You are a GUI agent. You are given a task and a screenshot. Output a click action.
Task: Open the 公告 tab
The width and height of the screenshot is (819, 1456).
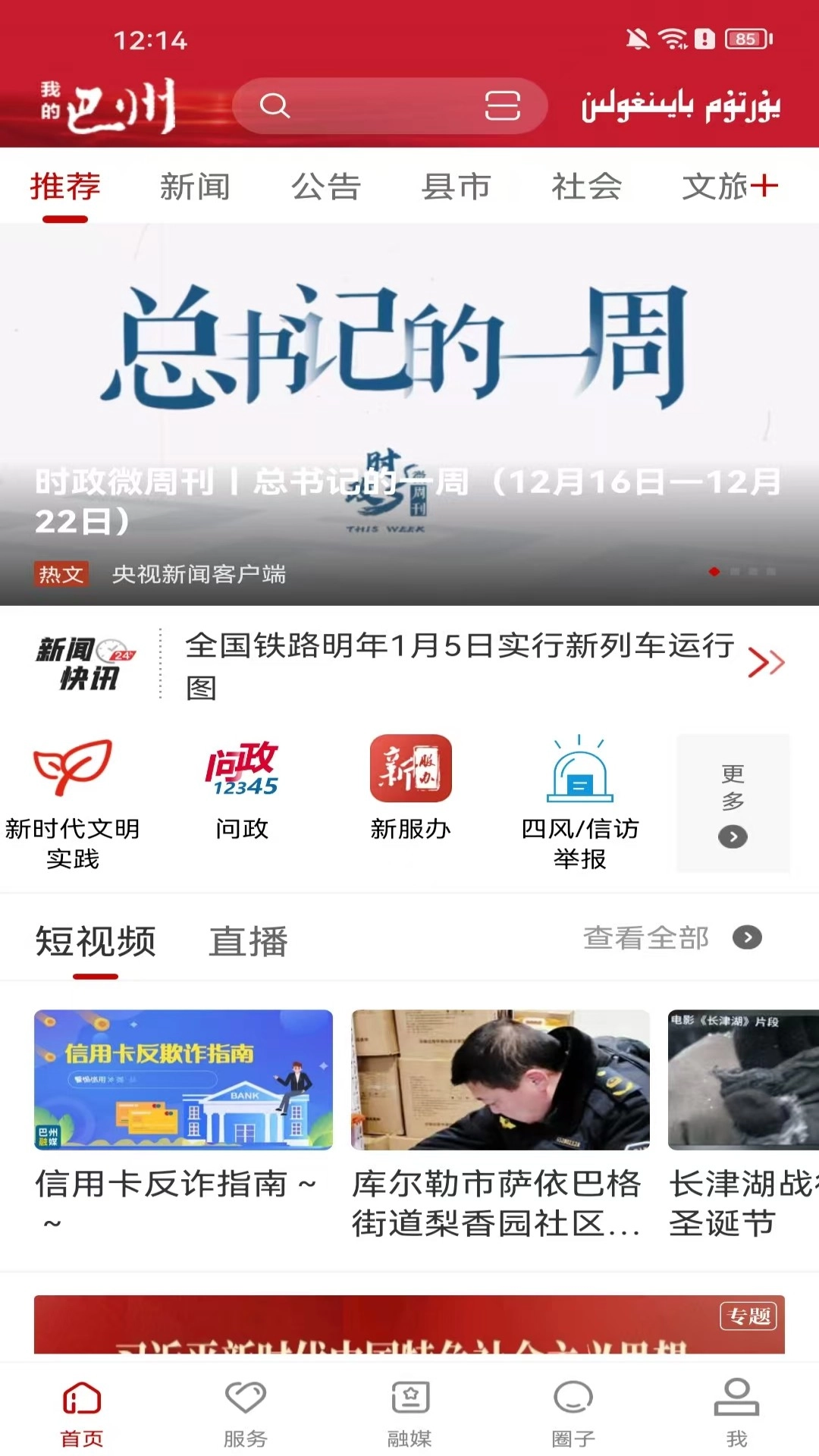(x=326, y=187)
